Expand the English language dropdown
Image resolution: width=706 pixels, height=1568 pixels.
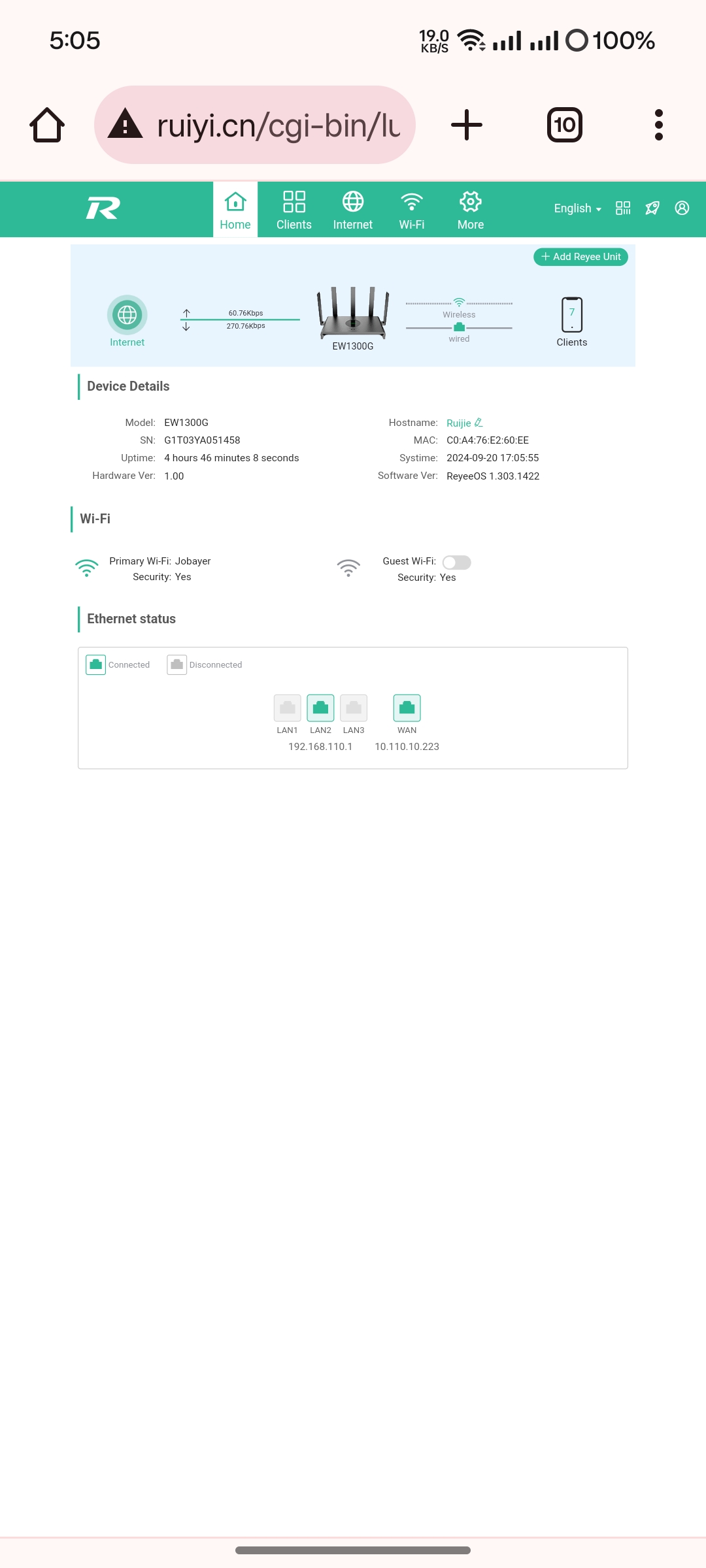577,208
